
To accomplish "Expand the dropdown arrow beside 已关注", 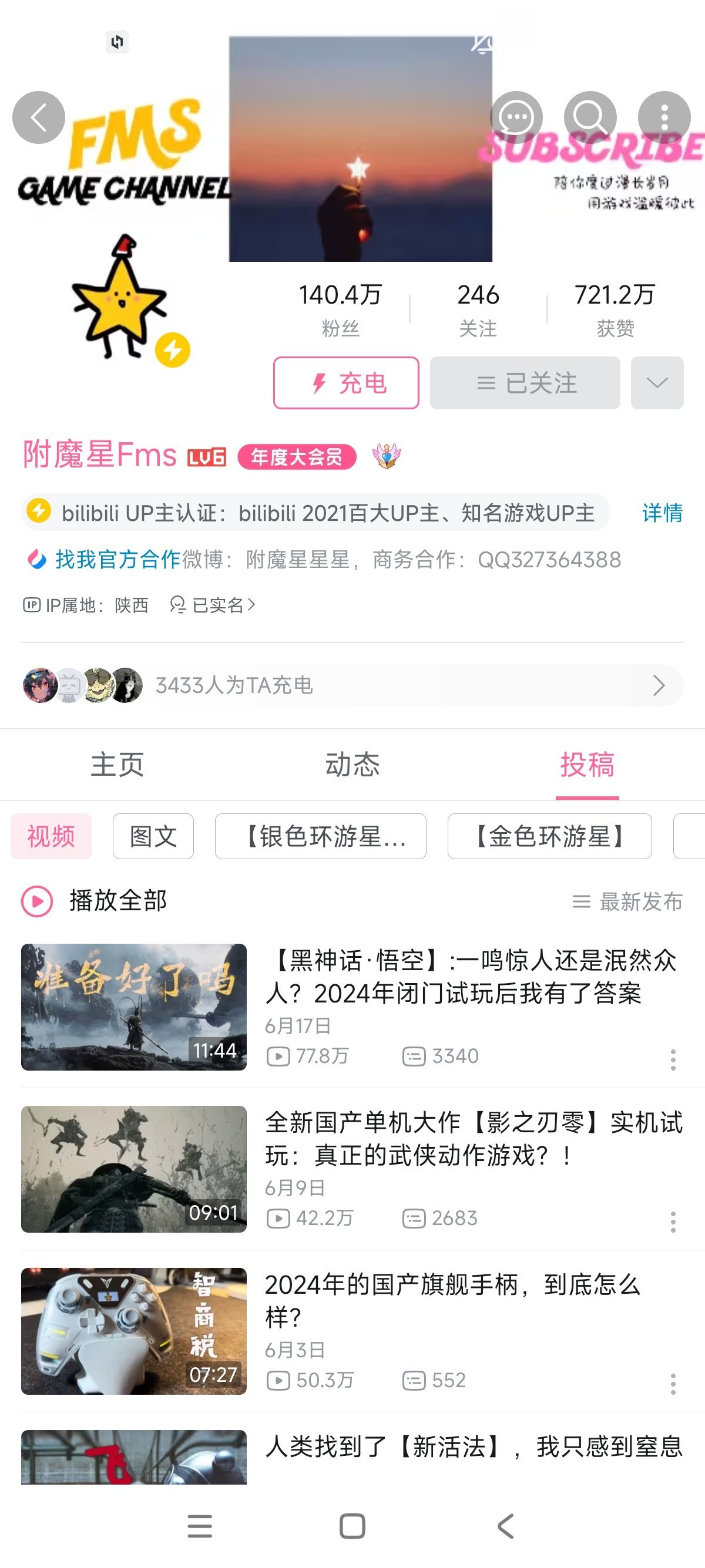I will 657,383.
